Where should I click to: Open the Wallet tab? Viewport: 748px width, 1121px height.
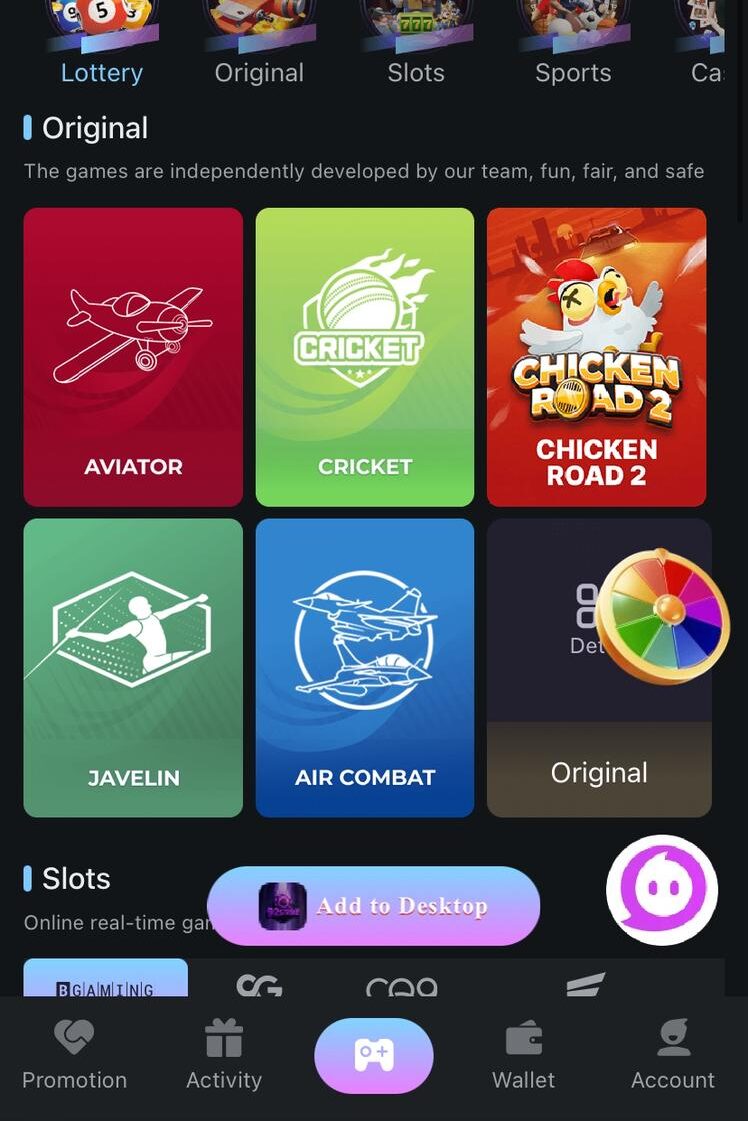tap(523, 1056)
